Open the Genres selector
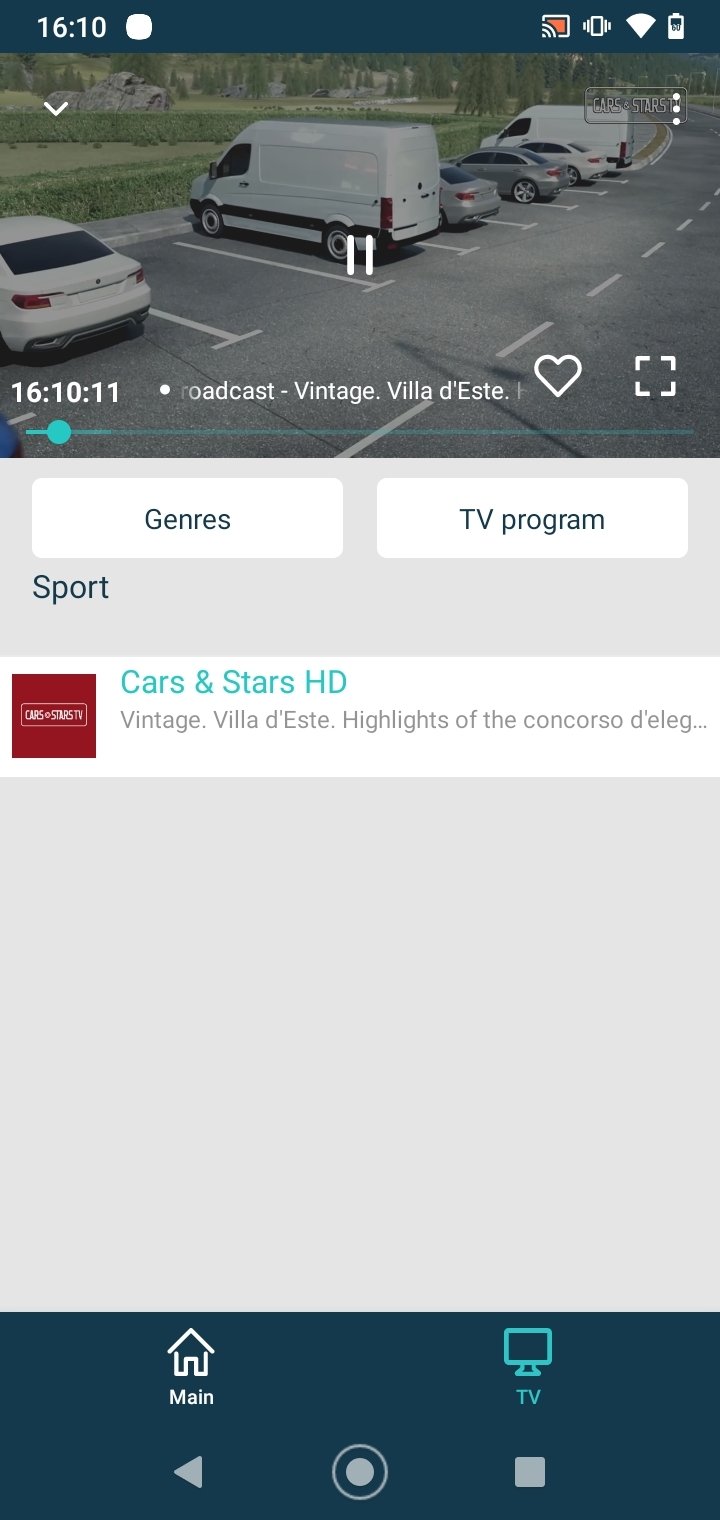The height and width of the screenshot is (1520, 720). tap(187, 517)
